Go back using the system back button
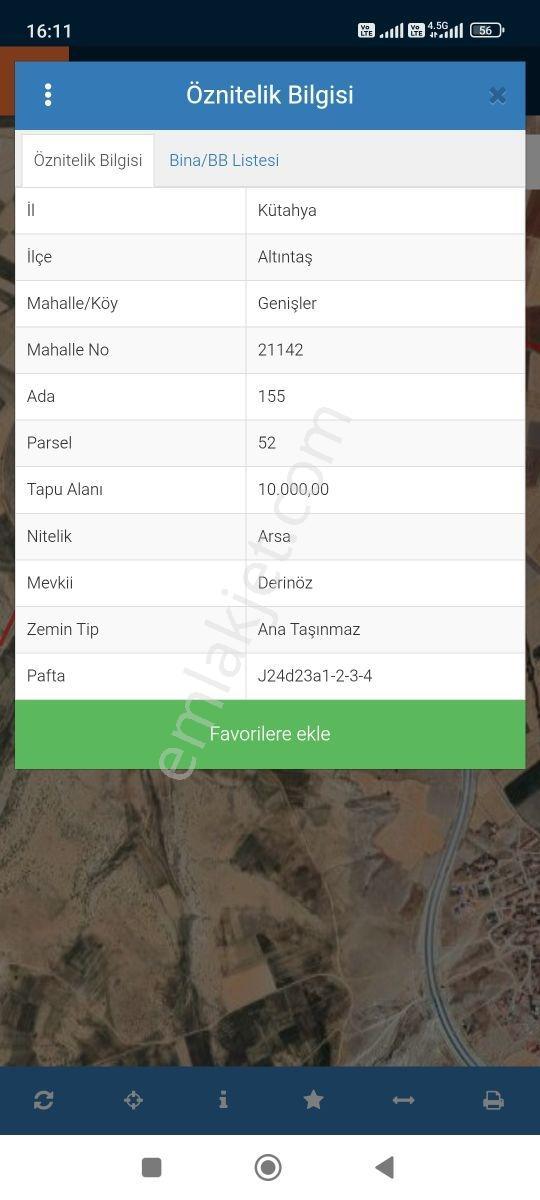This screenshot has width=540, height=1200. point(384,1167)
